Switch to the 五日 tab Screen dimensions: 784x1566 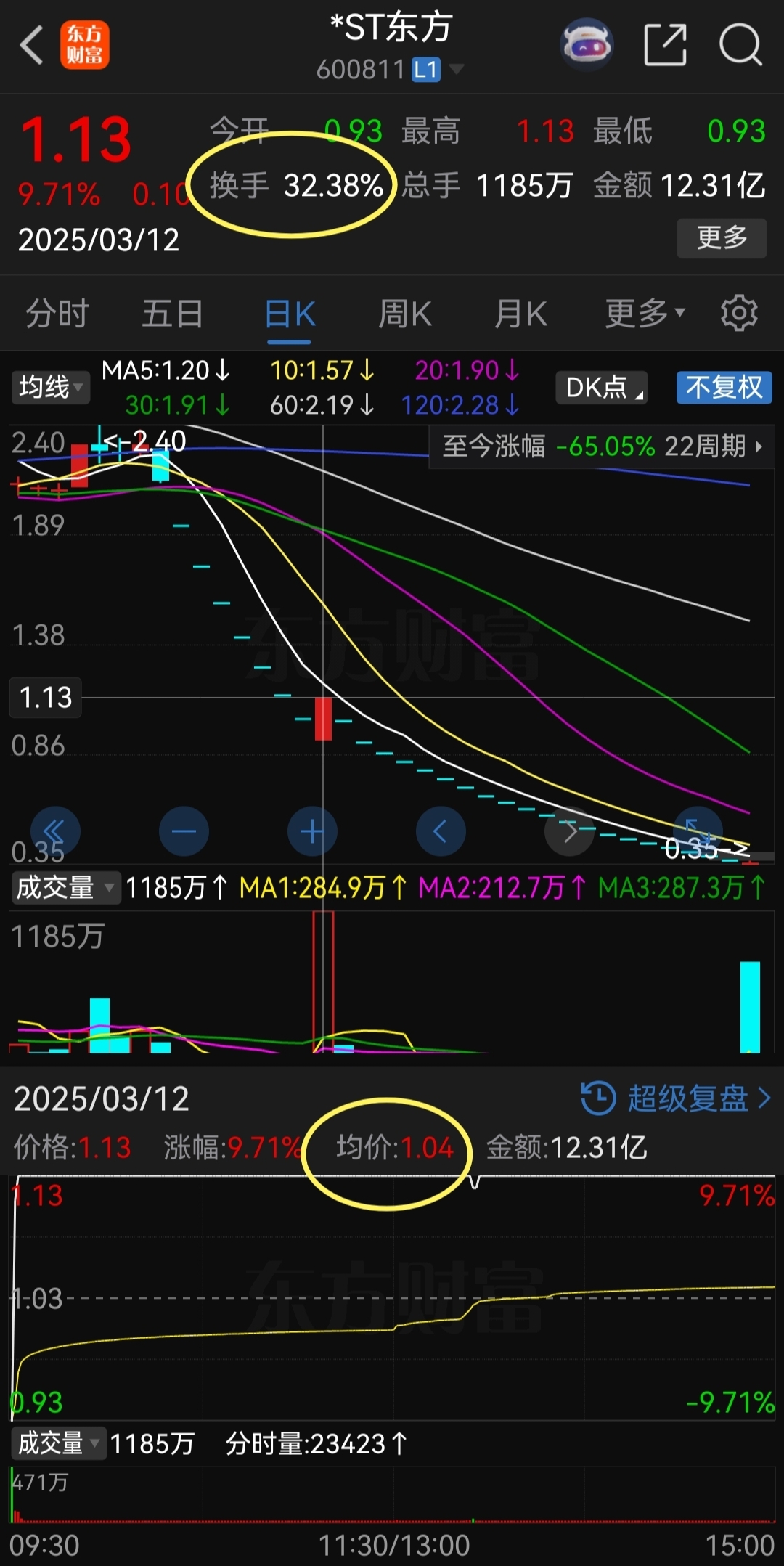pyautogui.click(x=172, y=314)
